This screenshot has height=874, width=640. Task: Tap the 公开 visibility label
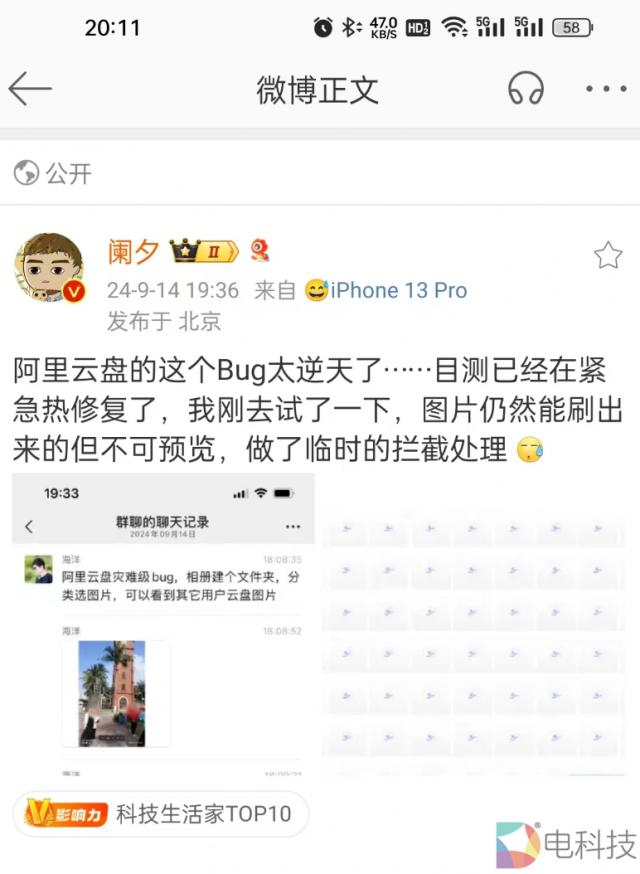click(54, 173)
